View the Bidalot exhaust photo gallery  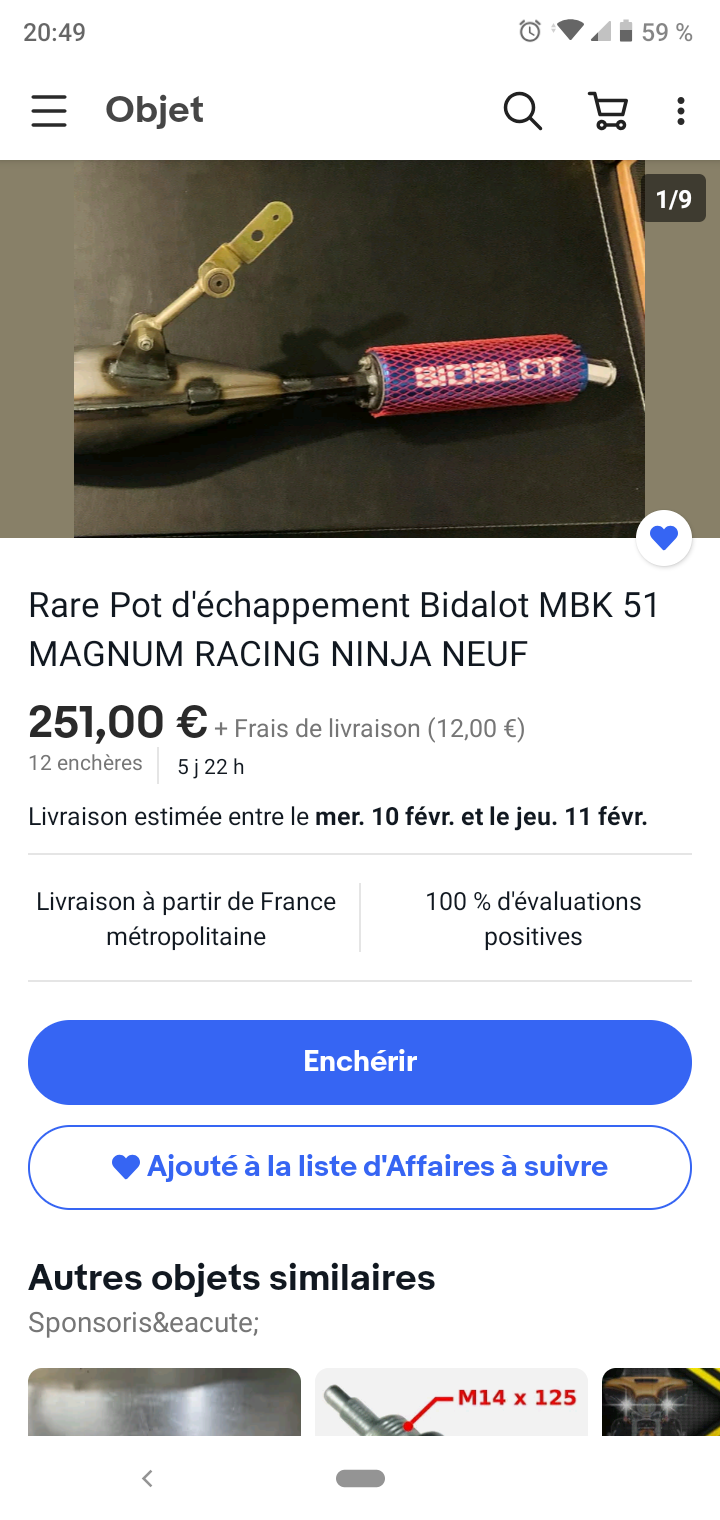pos(360,350)
